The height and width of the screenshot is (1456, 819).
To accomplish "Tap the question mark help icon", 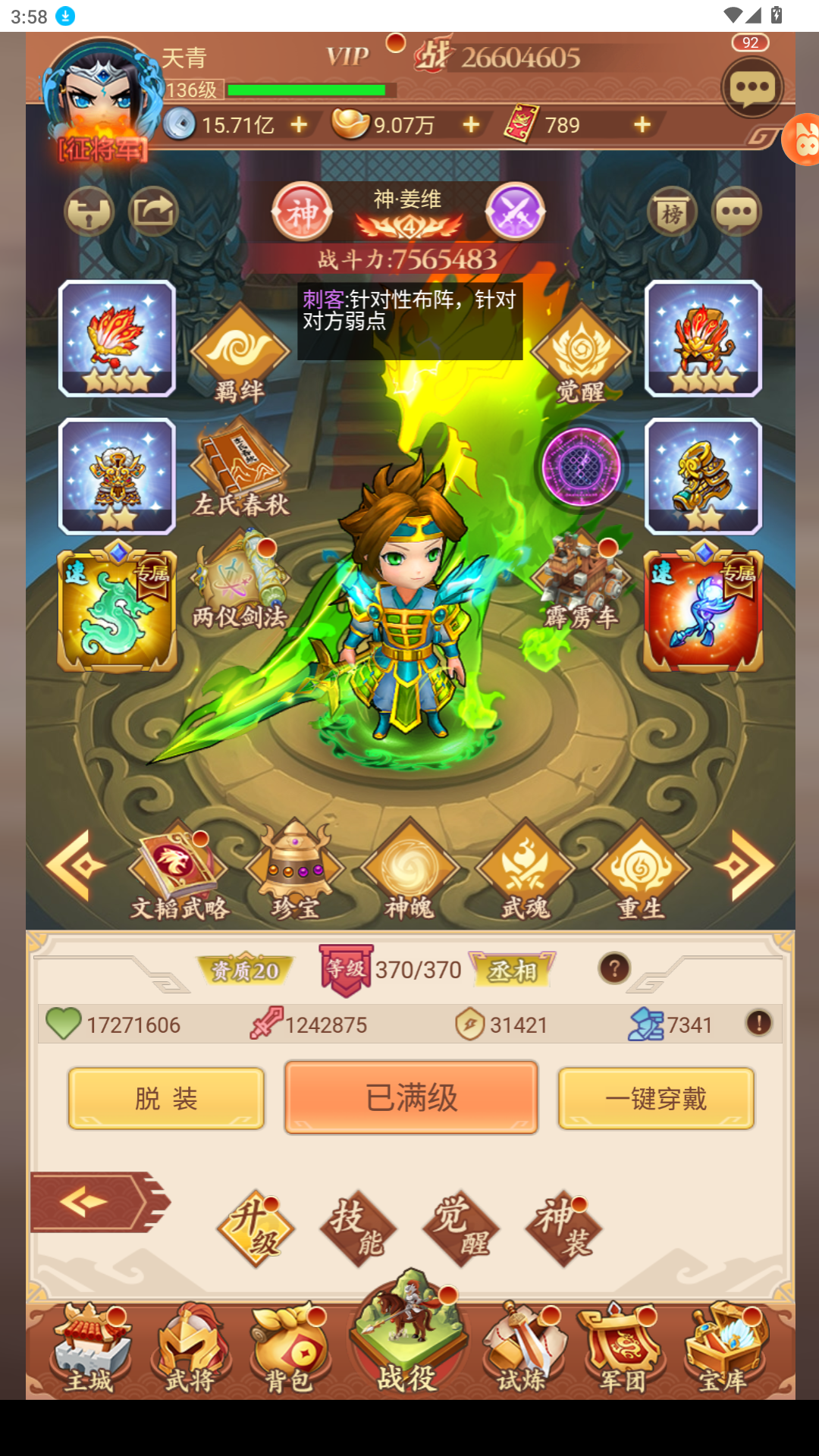I will tap(614, 968).
